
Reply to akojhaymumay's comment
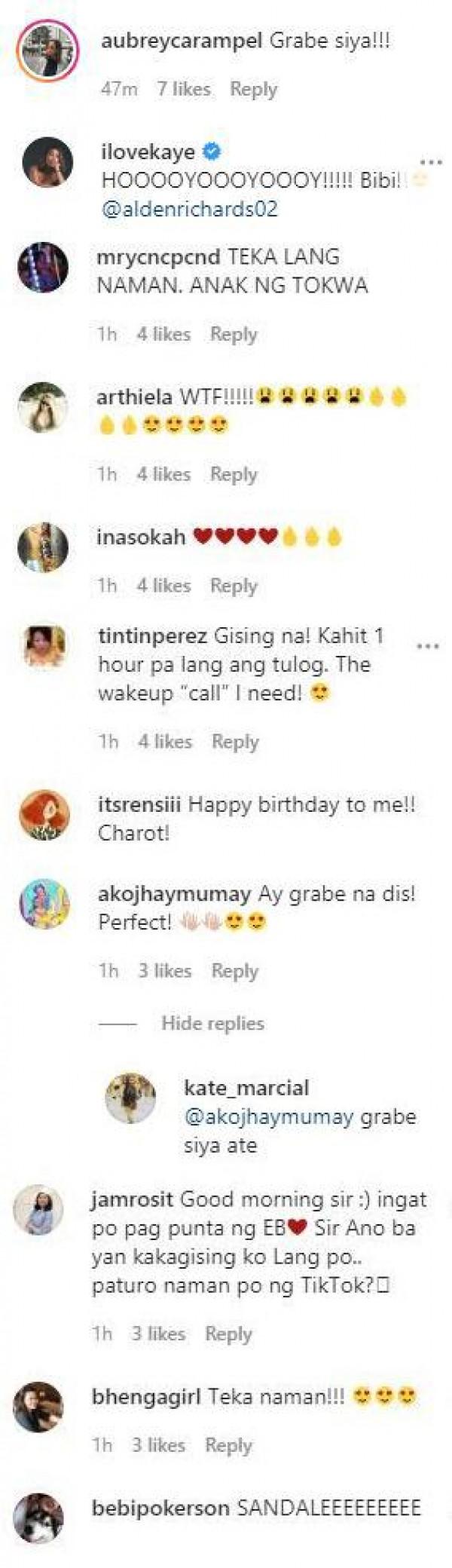pyautogui.click(x=234, y=971)
